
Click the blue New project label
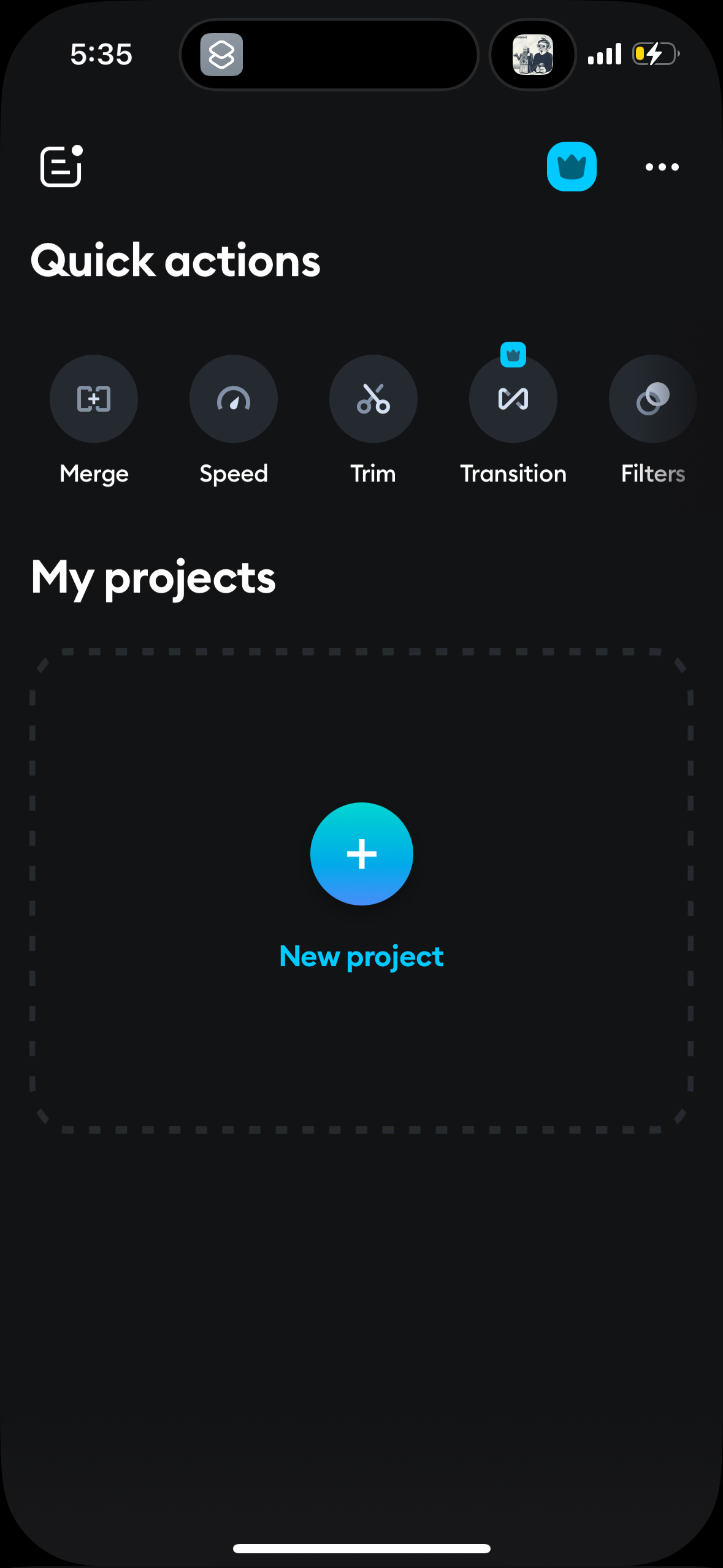(361, 956)
